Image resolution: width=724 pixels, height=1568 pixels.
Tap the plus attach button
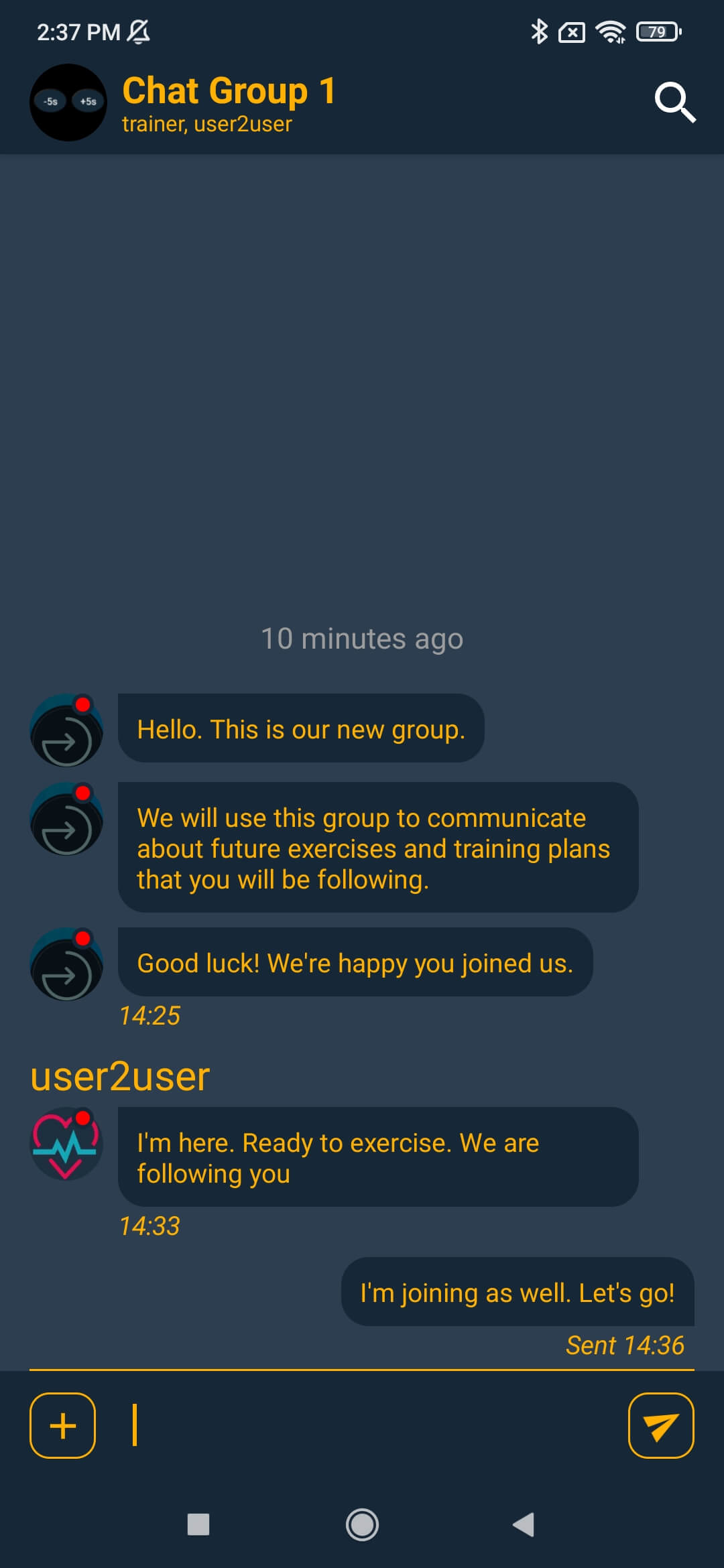tap(63, 1425)
